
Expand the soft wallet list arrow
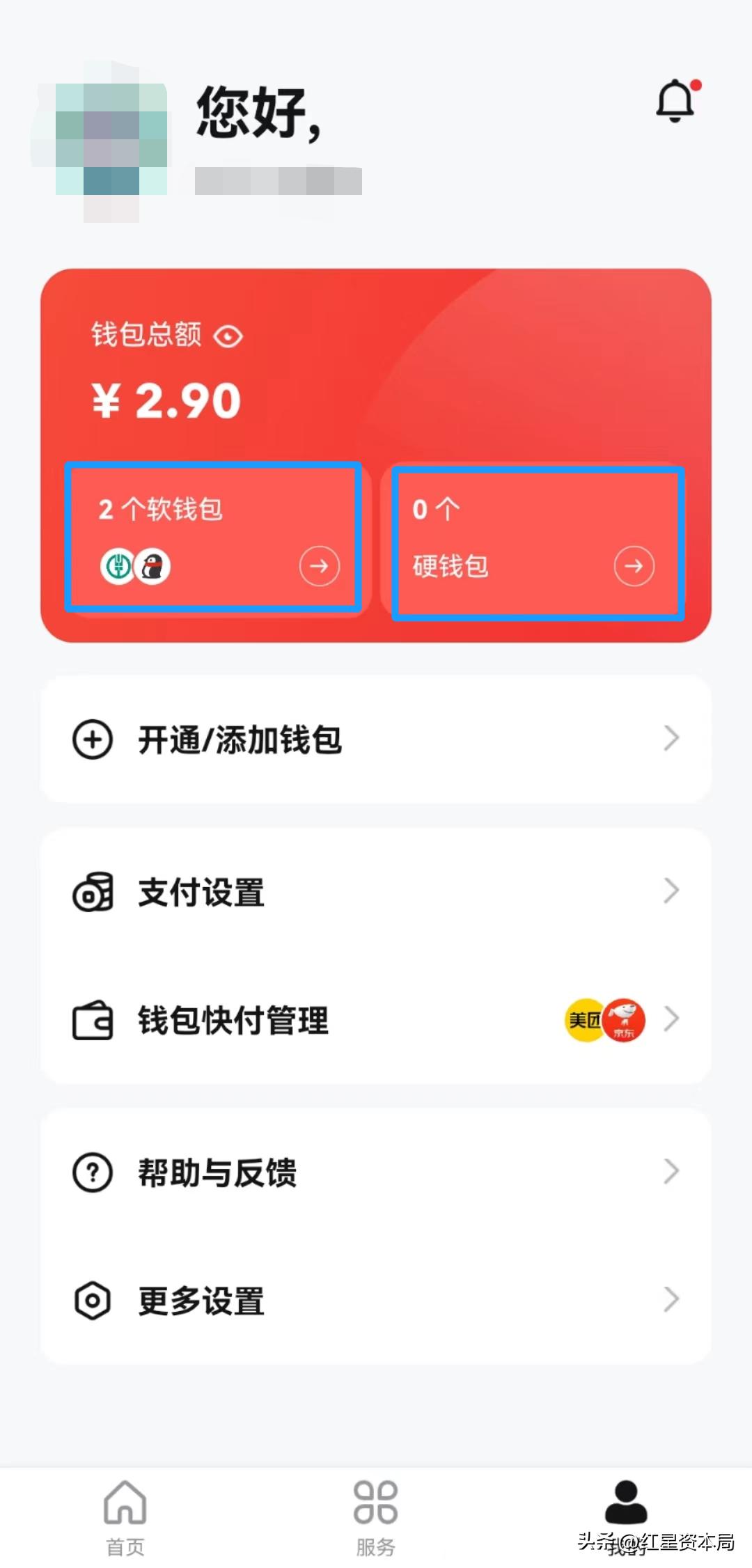(x=319, y=566)
